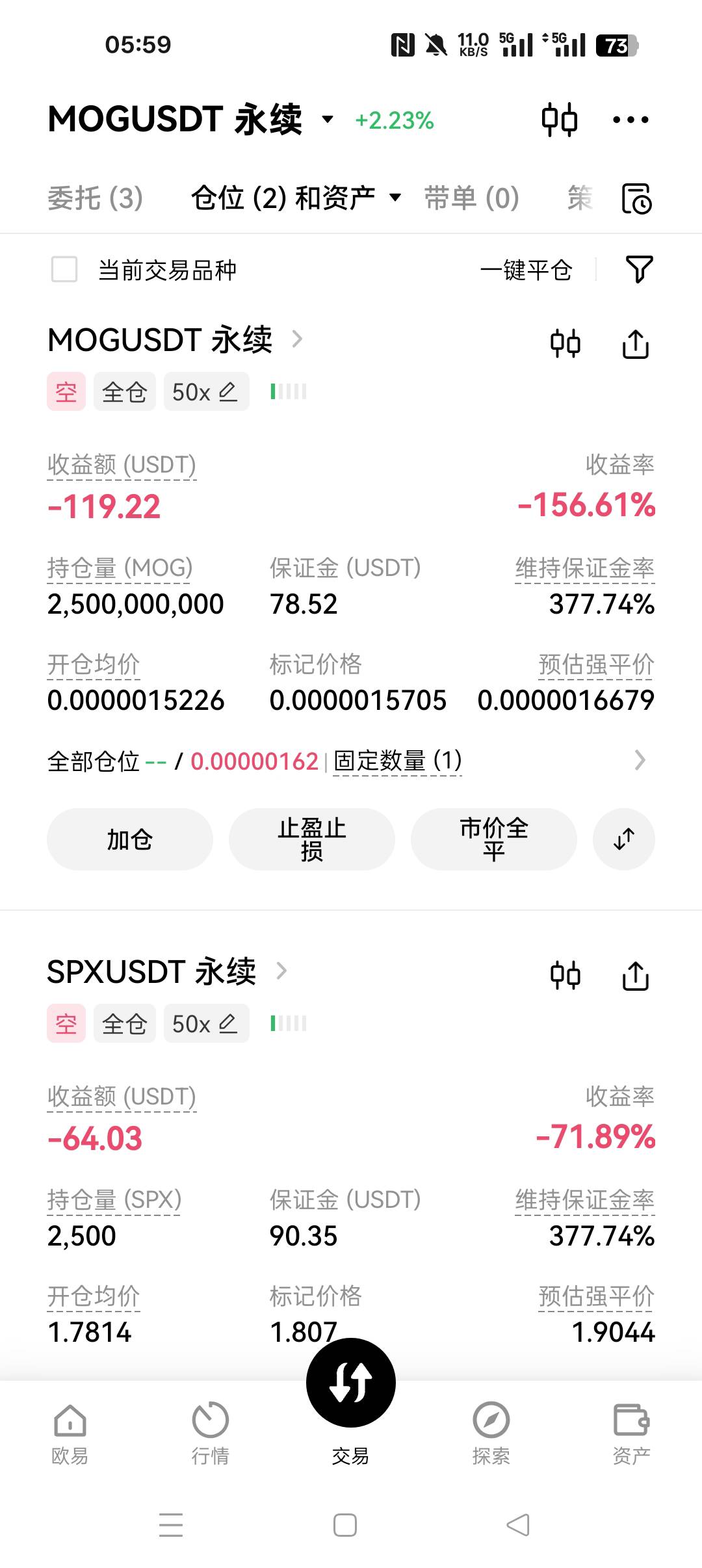Edit 50x leverage on MOGUSDT position
The width and height of the screenshot is (702, 1568).
pyautogui.click(x=206, y=391)
